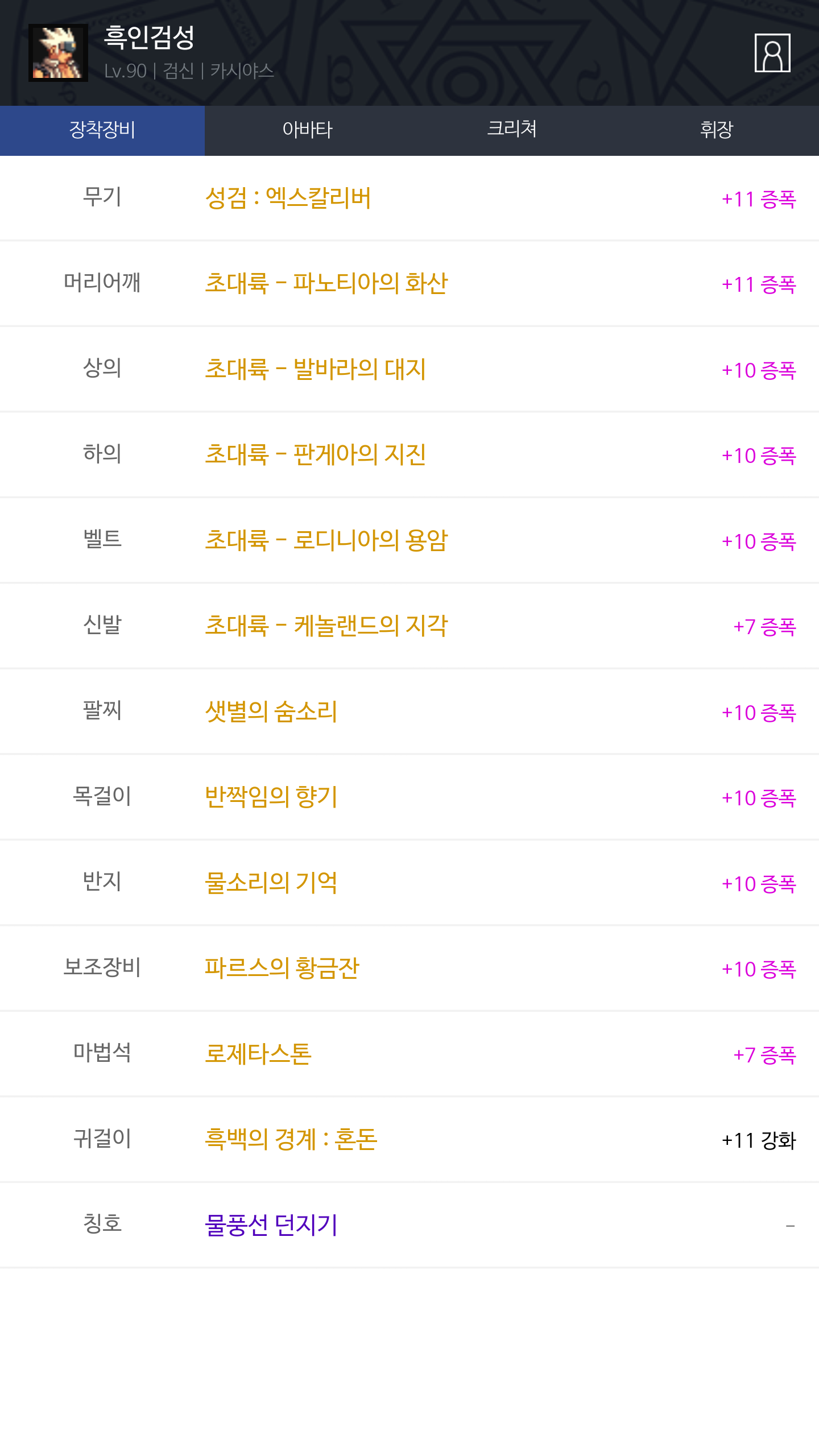Open 초대륙 - 판게아의 지진 item
This screenshot has height=1456, width=819.
pos(315,454)
